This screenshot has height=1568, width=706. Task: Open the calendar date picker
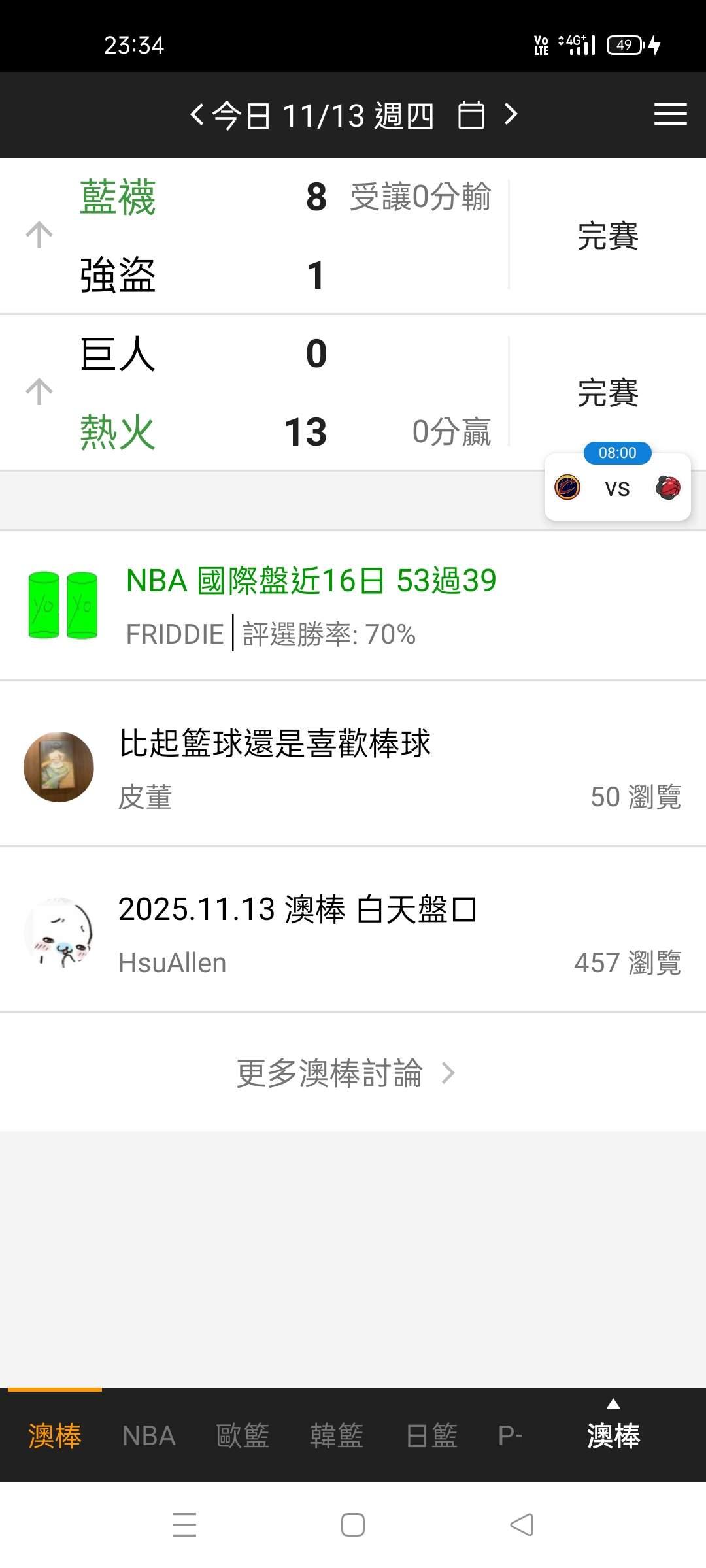point(471,116)
